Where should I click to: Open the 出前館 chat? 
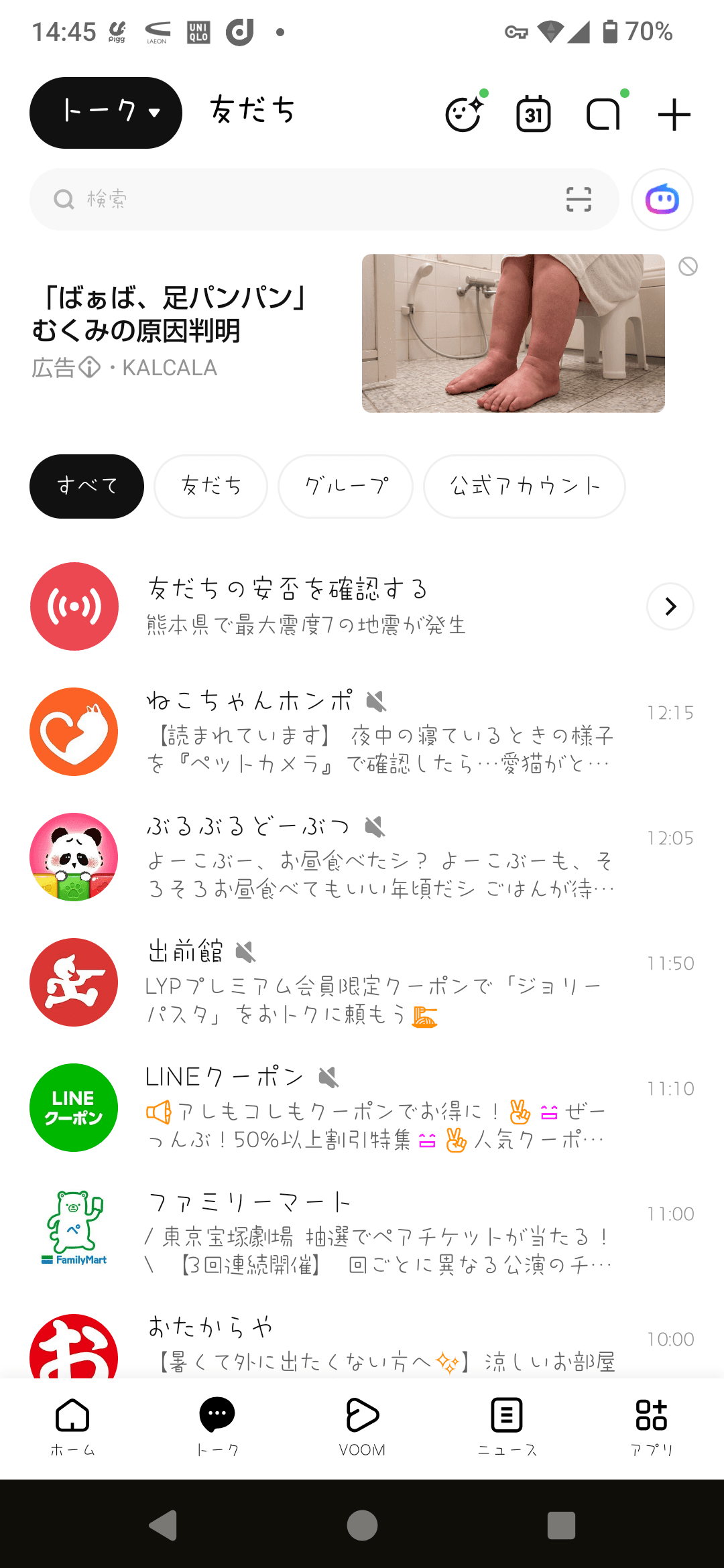coord(362,982)
